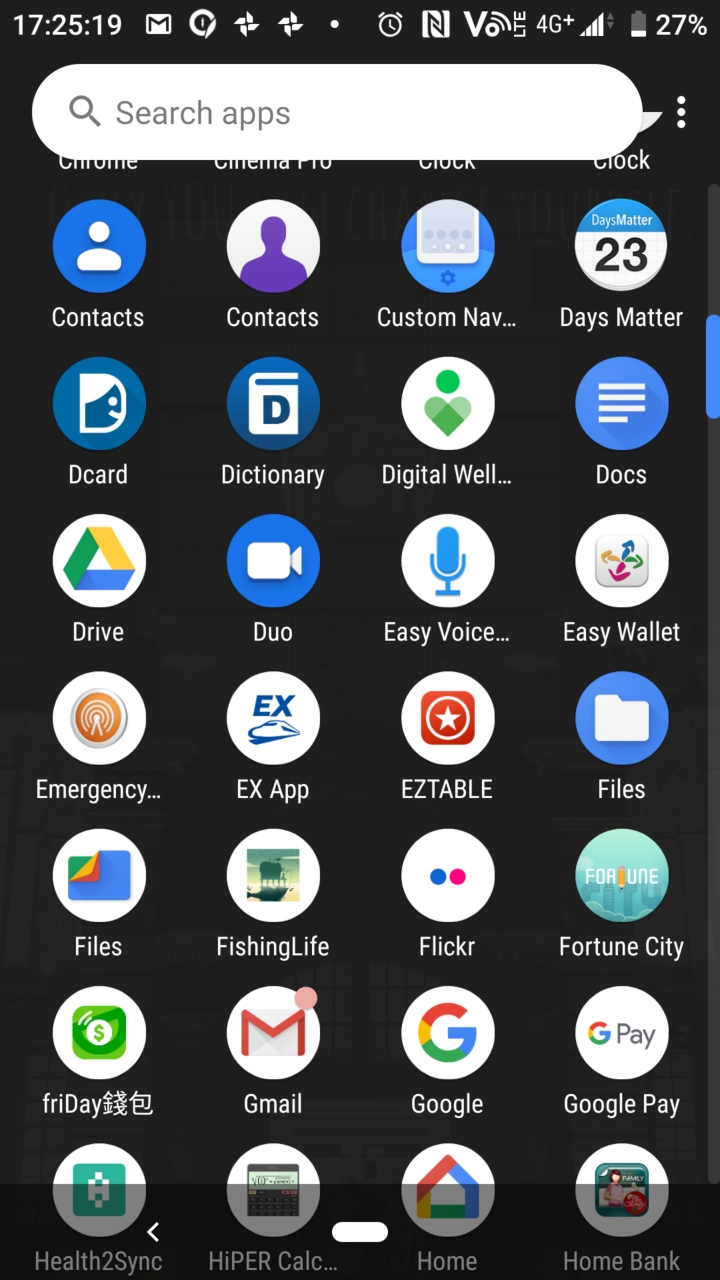This screenshot has height=1280, width=720.
Task: Start the Duo video calling app
Action: pyautogui.click(x=273, y=561)
